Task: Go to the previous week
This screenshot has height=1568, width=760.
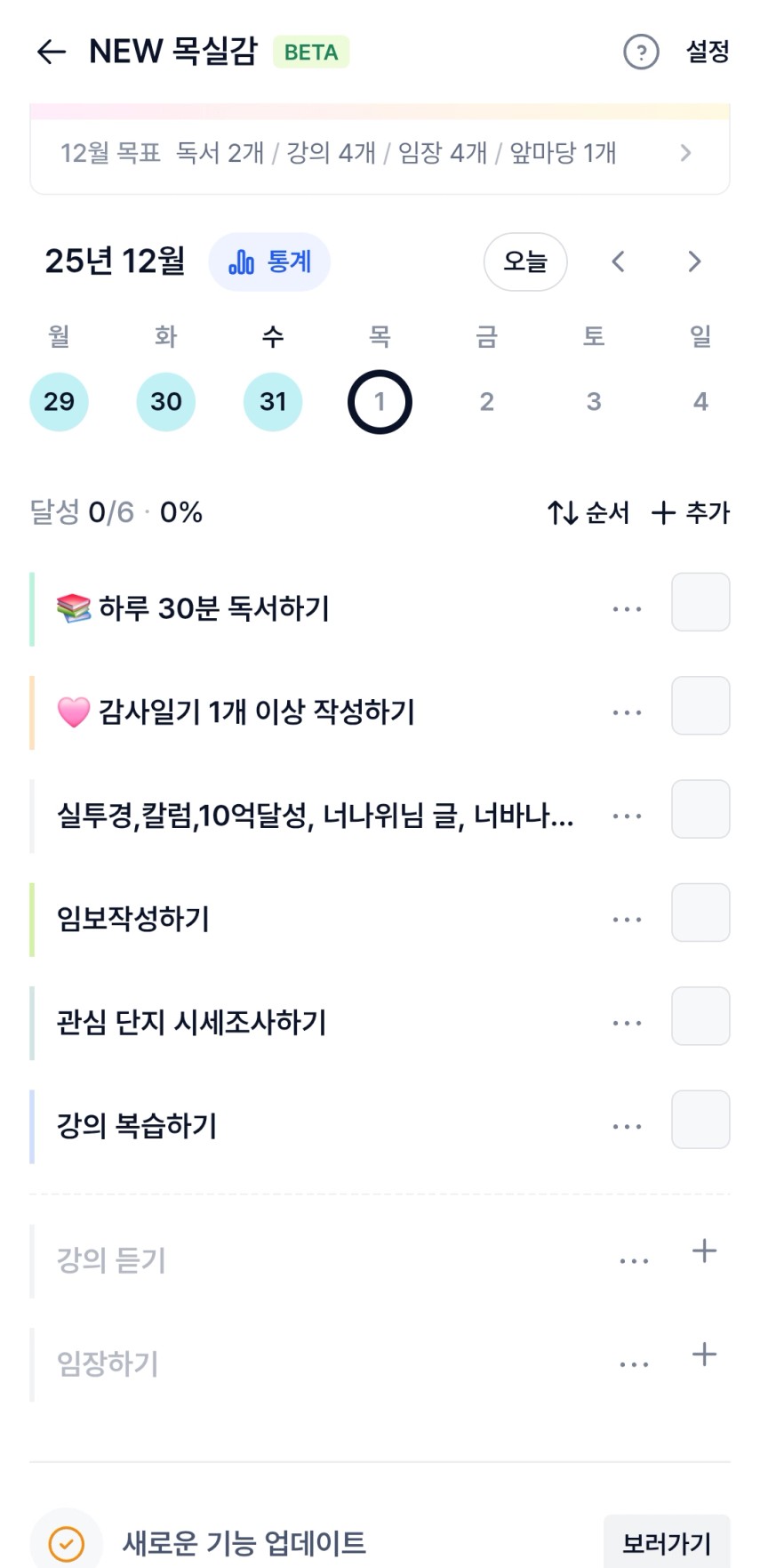Action: [619, 262]
